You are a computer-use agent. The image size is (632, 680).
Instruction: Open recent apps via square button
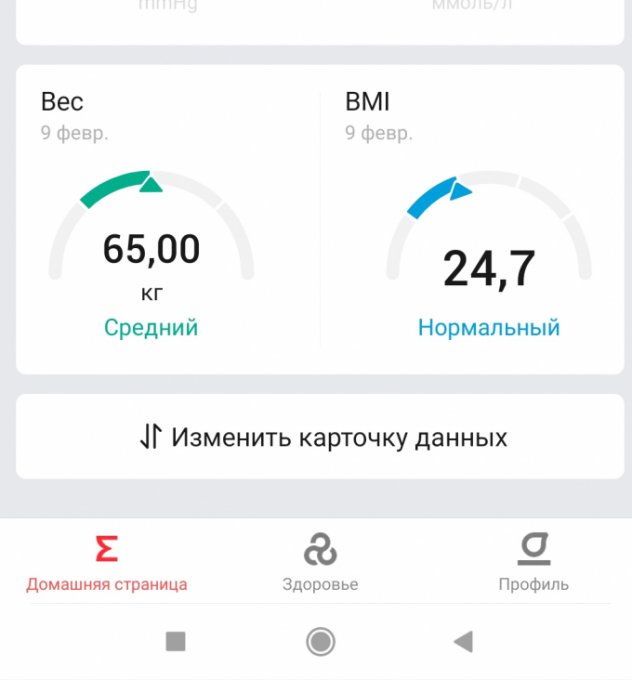[176, 641]
